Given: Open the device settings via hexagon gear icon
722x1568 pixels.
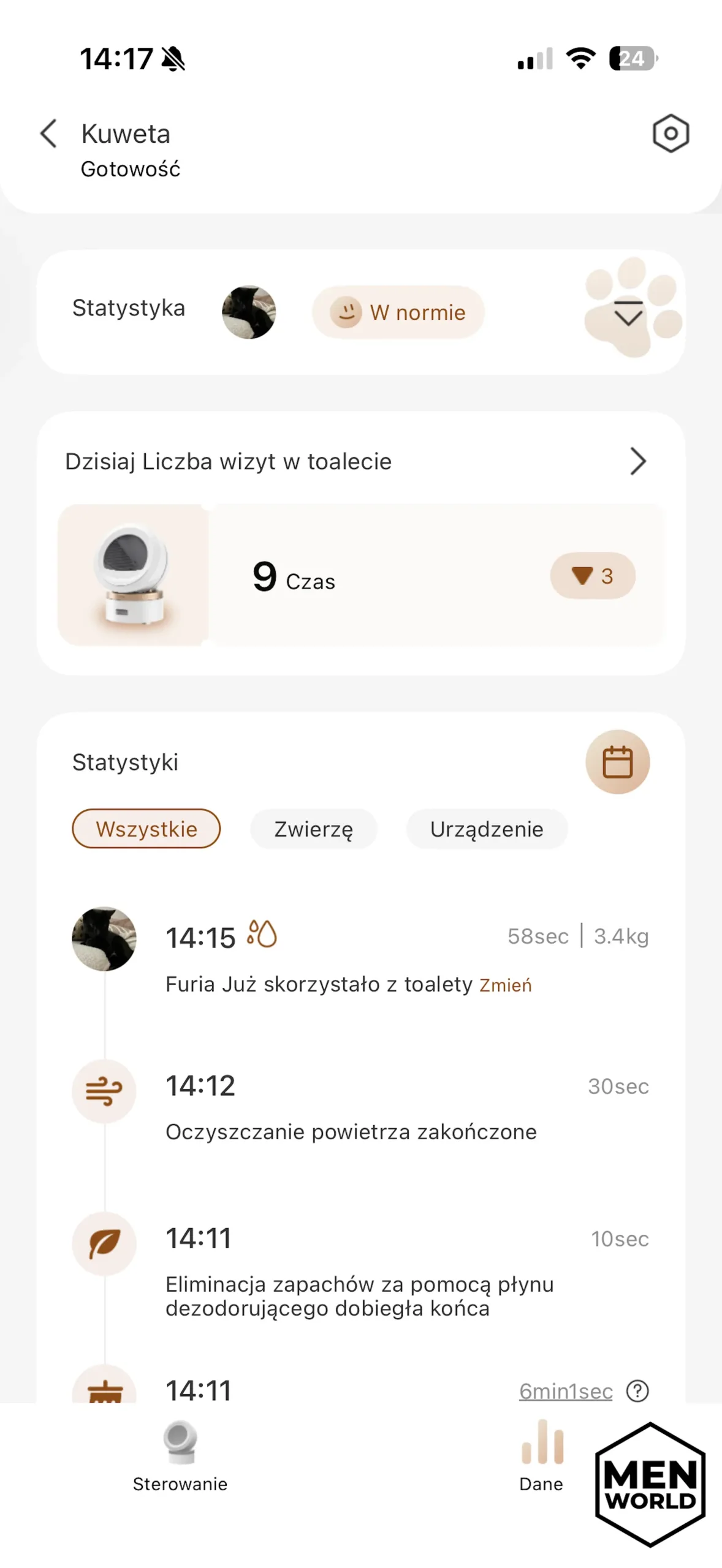Looking at the screenshot, I should point(671,133).
